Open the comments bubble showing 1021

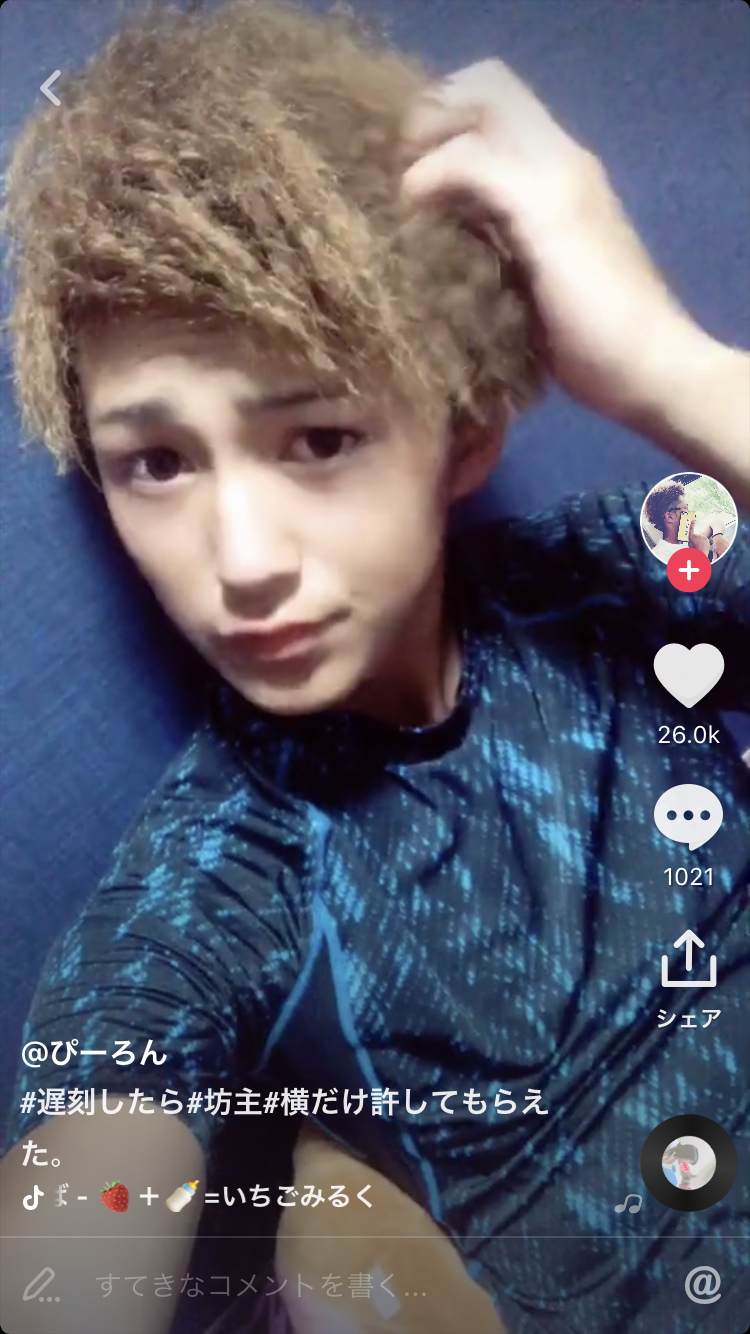click(x=689, y=818)
